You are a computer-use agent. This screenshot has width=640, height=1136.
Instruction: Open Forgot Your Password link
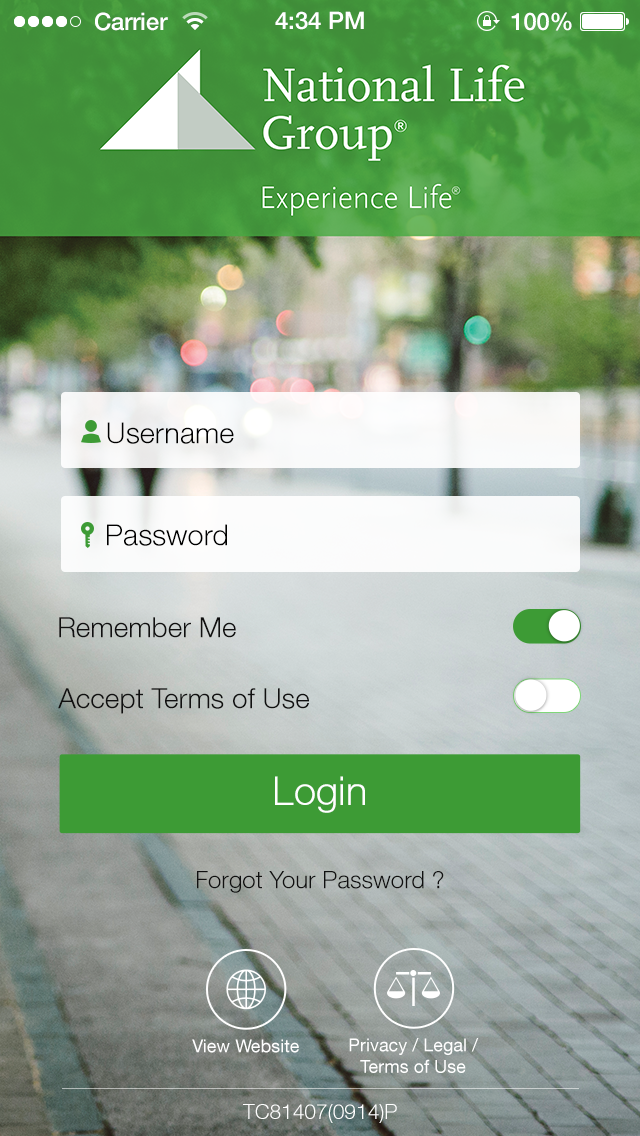point(320,880)
